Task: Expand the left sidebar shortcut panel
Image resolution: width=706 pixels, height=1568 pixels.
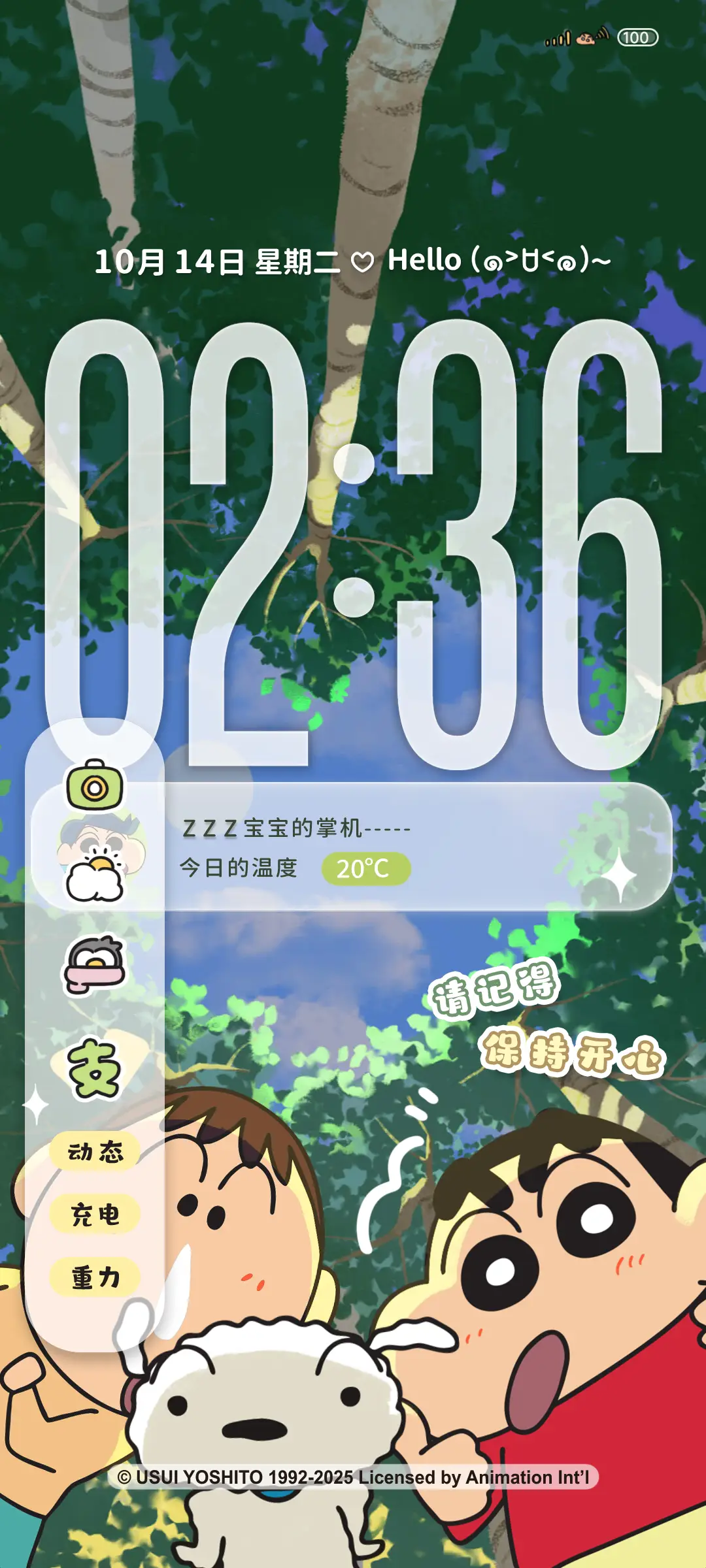Action: coord(95,1045)
